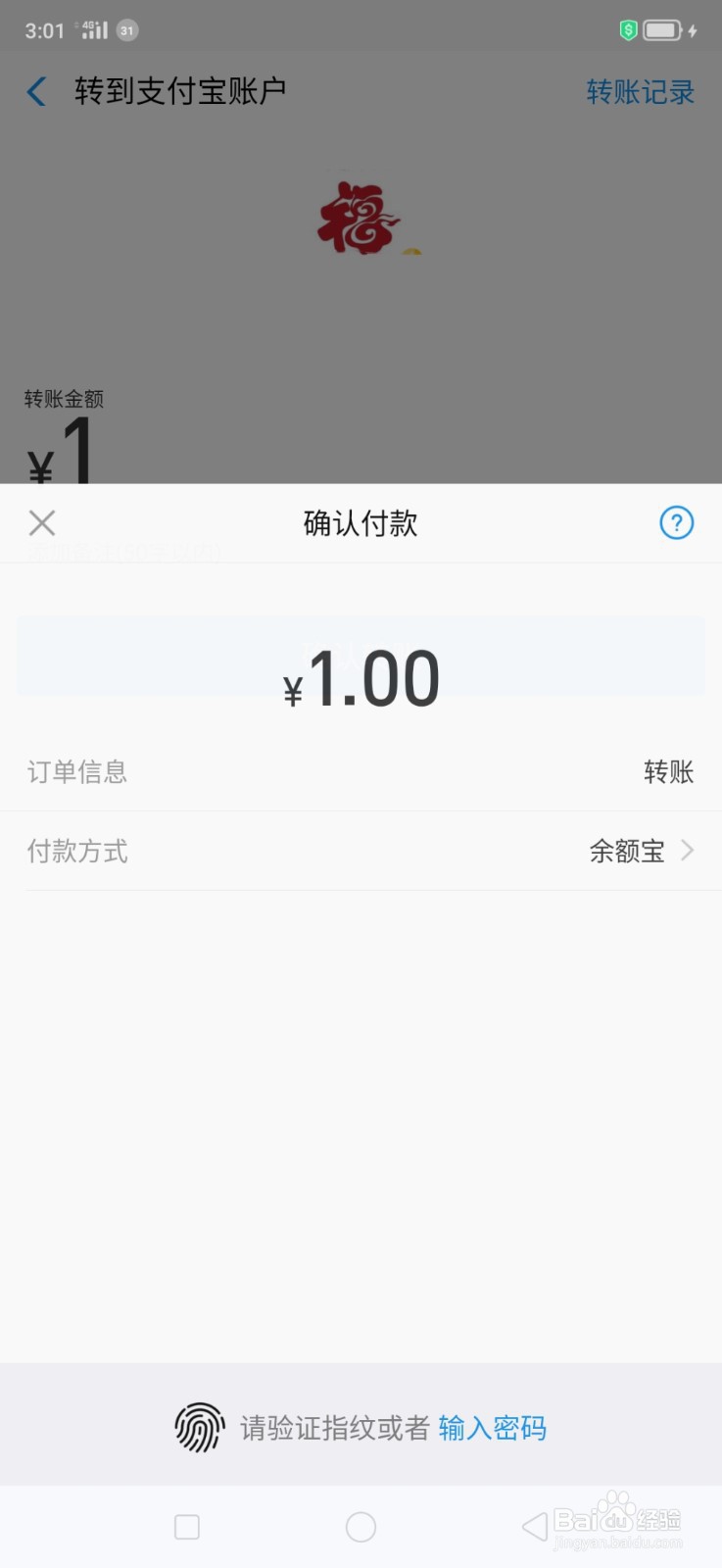The width and height of the screenshot is (722, 1568).
Task: Tap the recent apps square navigation button
Action: (x=186, y=1527)
